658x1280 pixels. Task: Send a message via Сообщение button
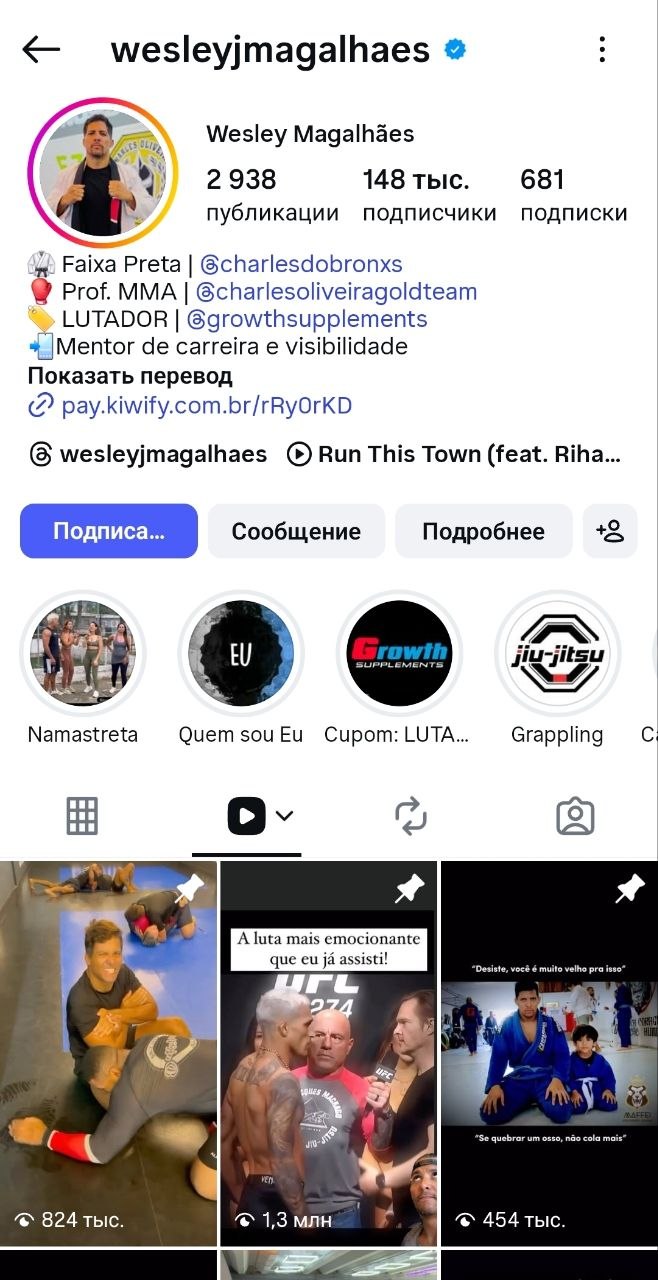[x=296, y=531]
